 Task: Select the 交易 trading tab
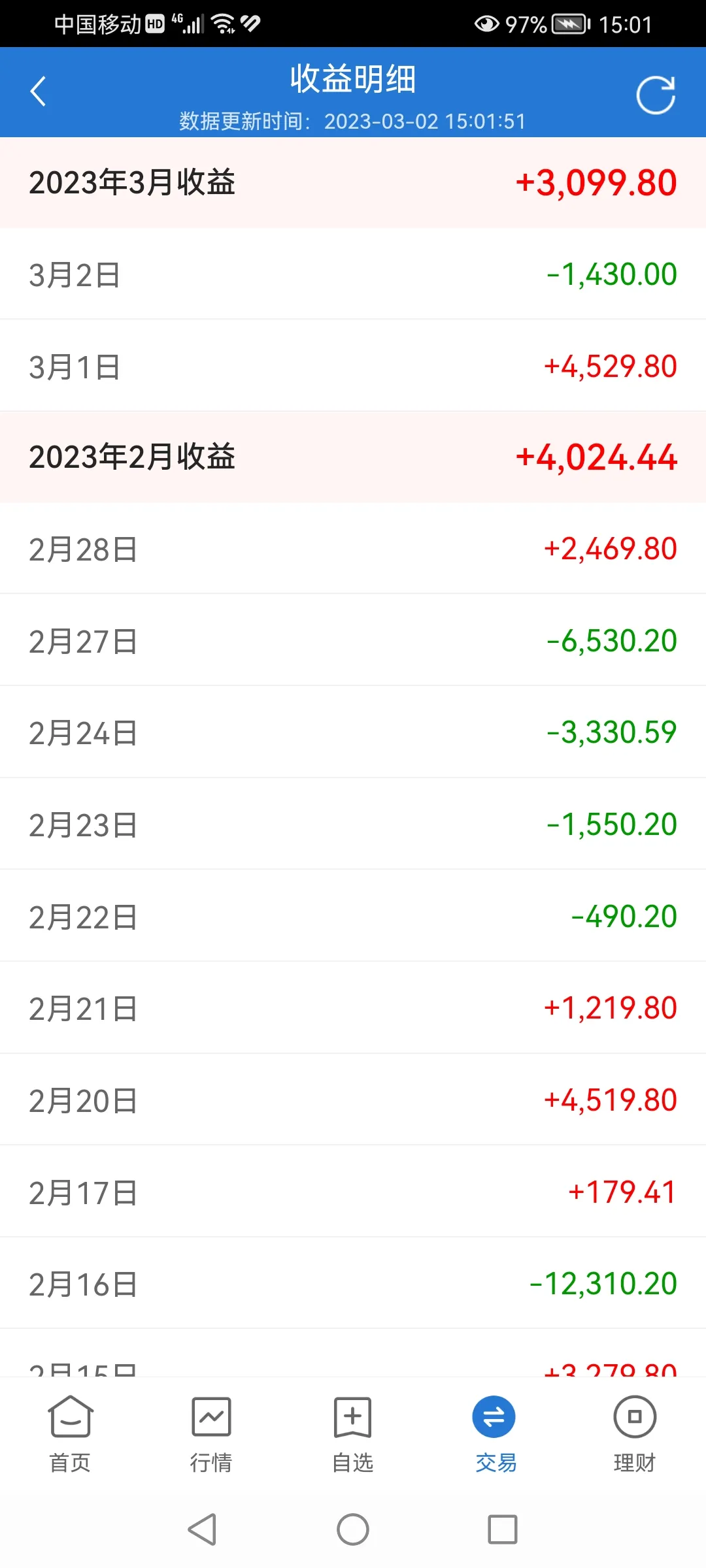click(x=494, y=1433)
